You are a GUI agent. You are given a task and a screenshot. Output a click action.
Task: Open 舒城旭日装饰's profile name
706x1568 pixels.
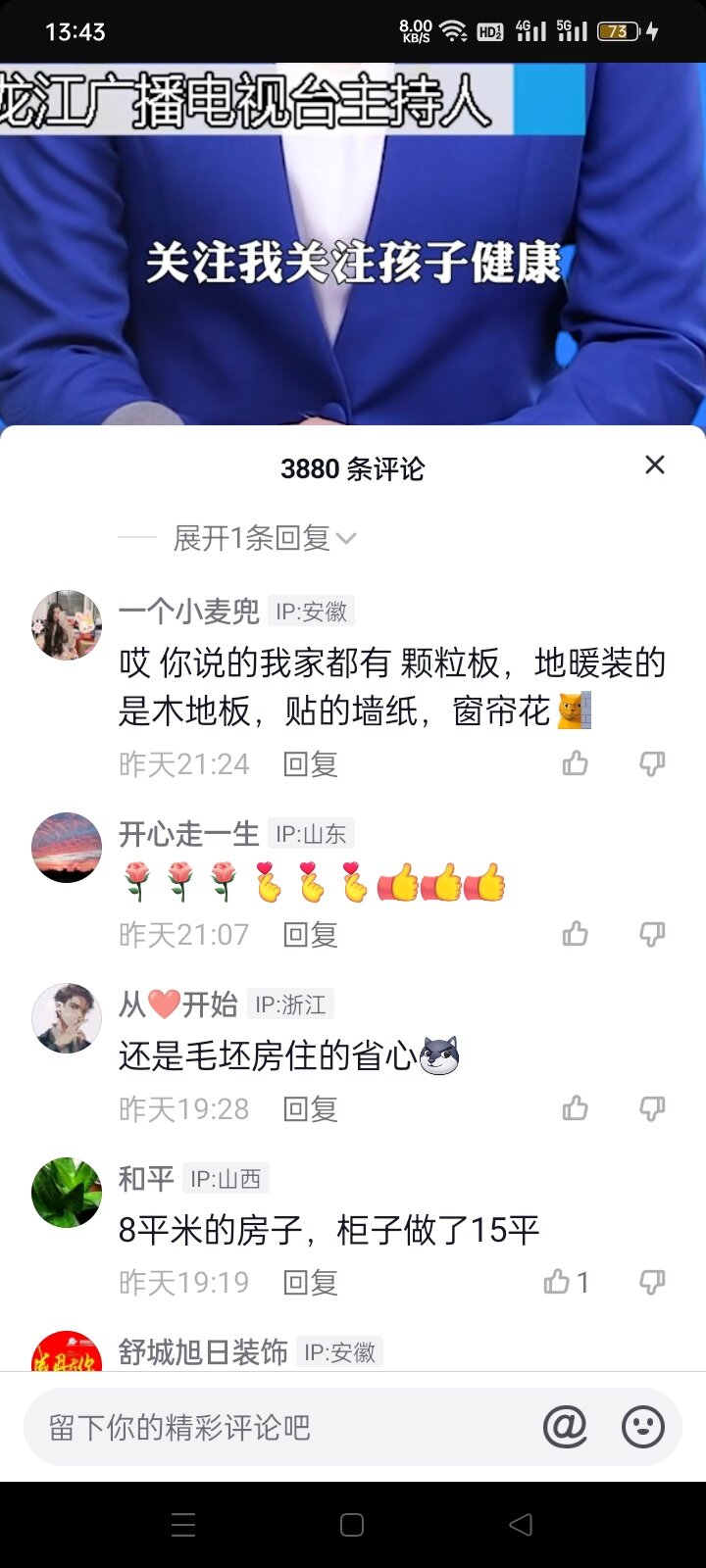point(203,1352)
